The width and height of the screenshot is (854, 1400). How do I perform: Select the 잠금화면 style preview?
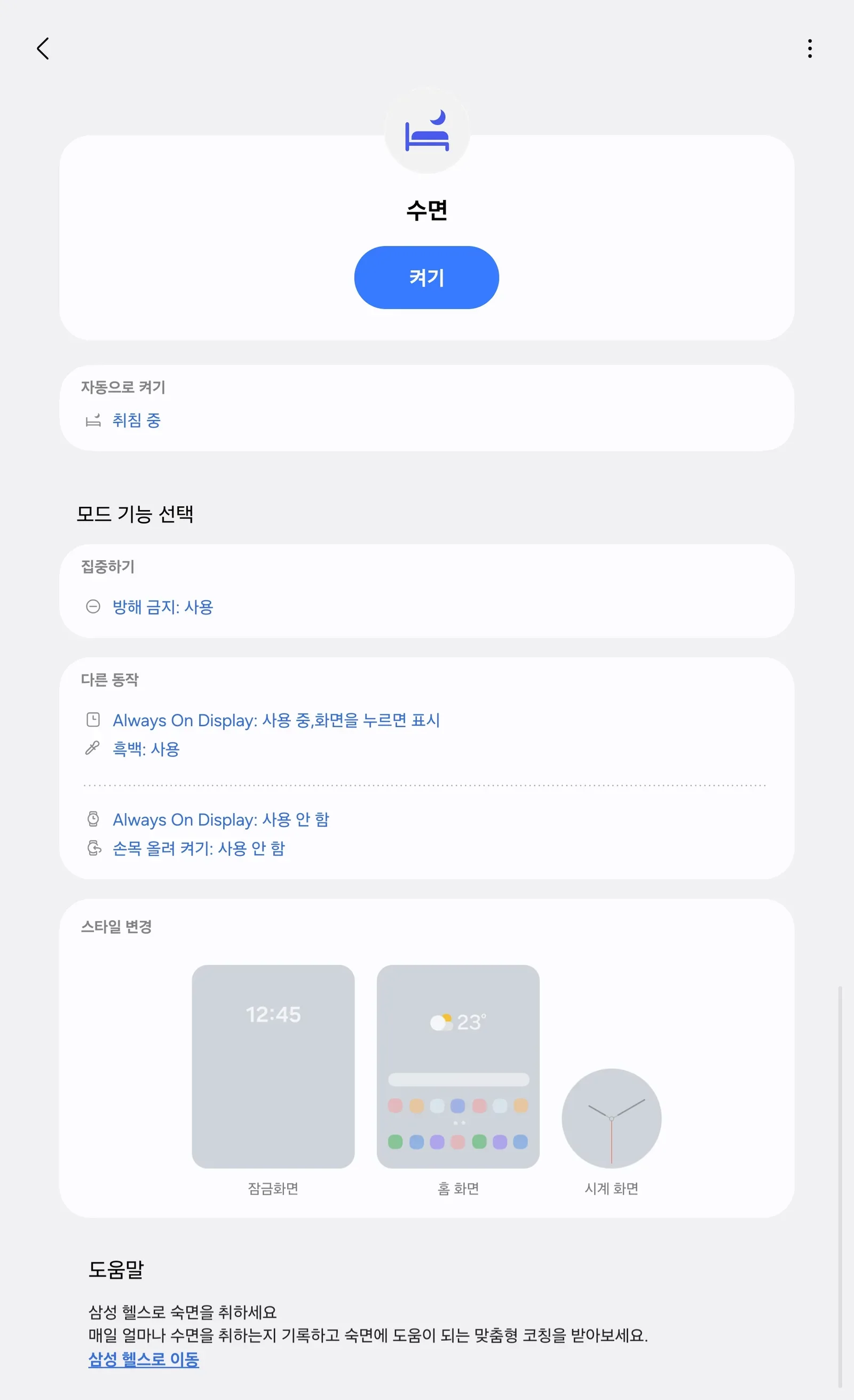point(273,1067)
